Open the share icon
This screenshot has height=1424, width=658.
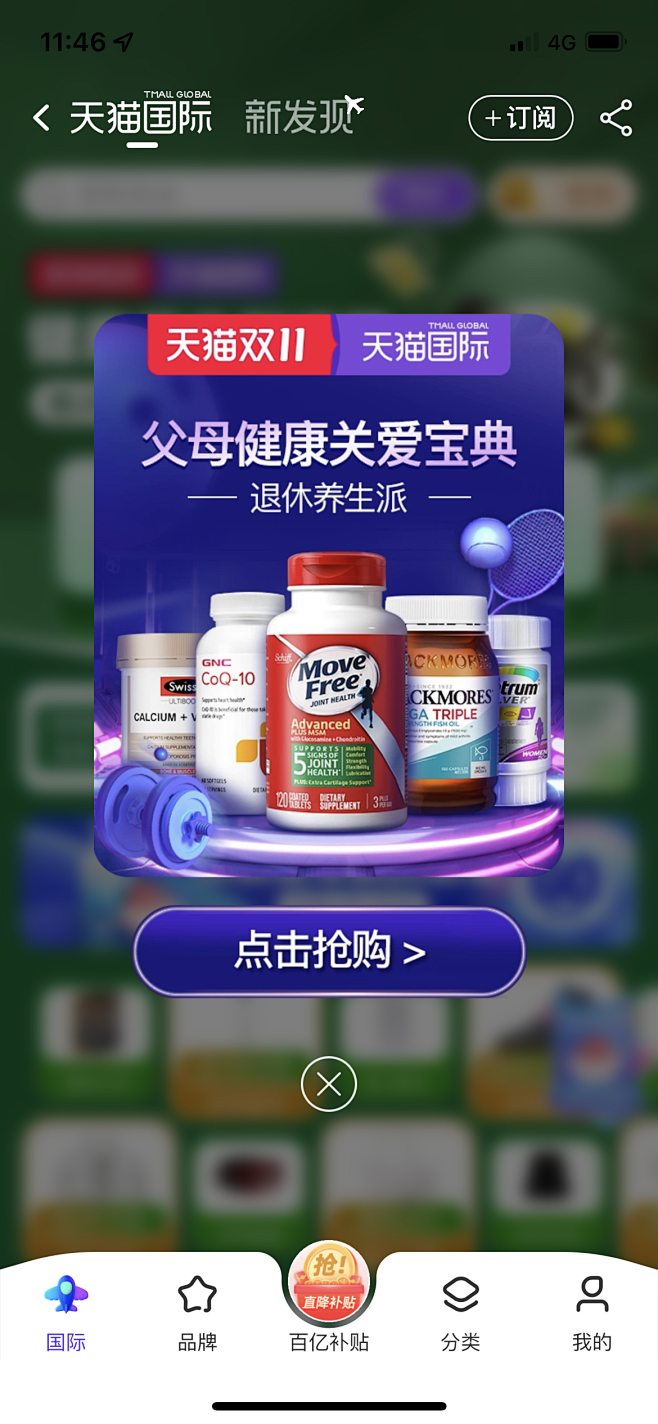(616, 118)
